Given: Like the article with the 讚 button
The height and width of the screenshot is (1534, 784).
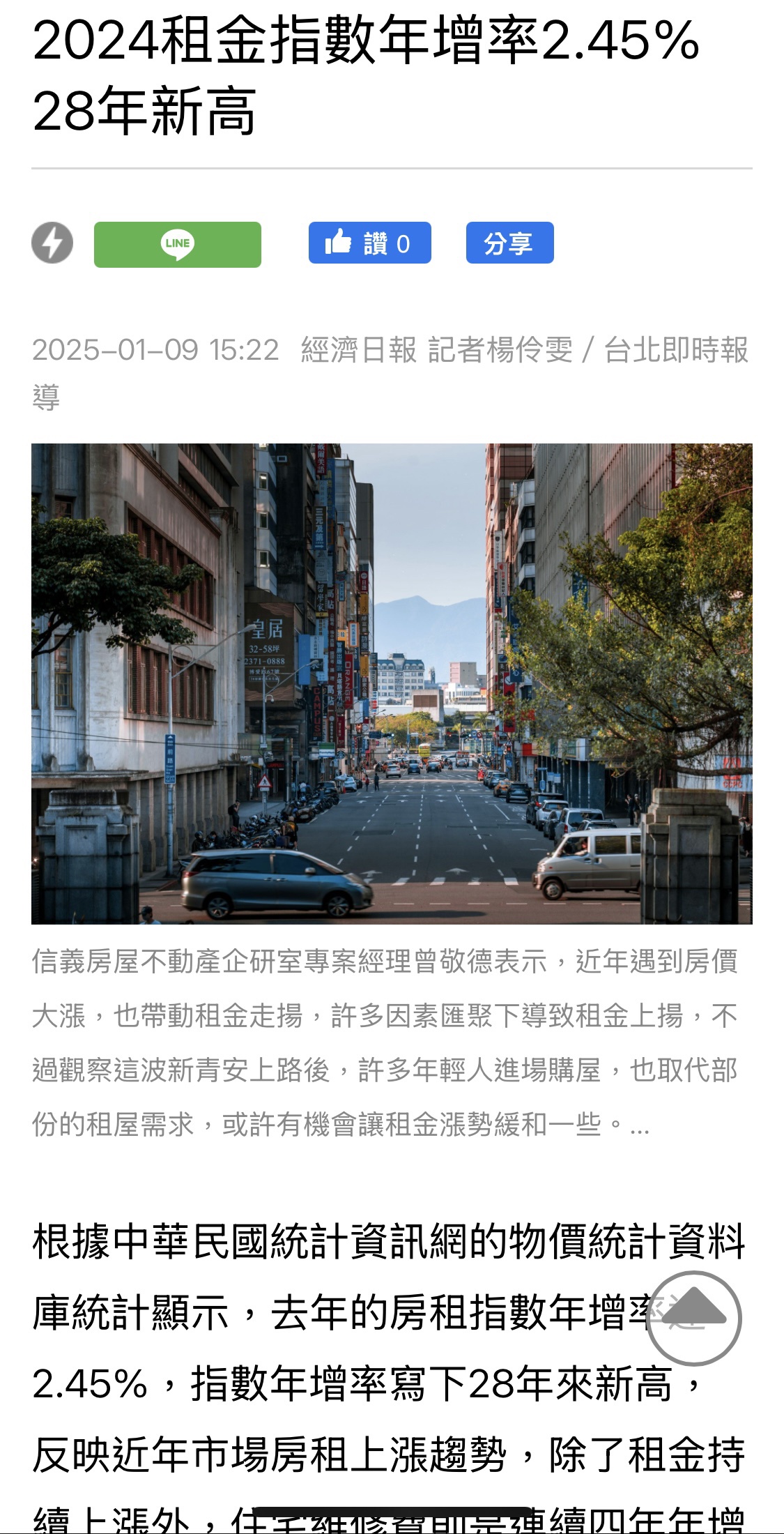Looking at the screenshot, I should (369, 243).
